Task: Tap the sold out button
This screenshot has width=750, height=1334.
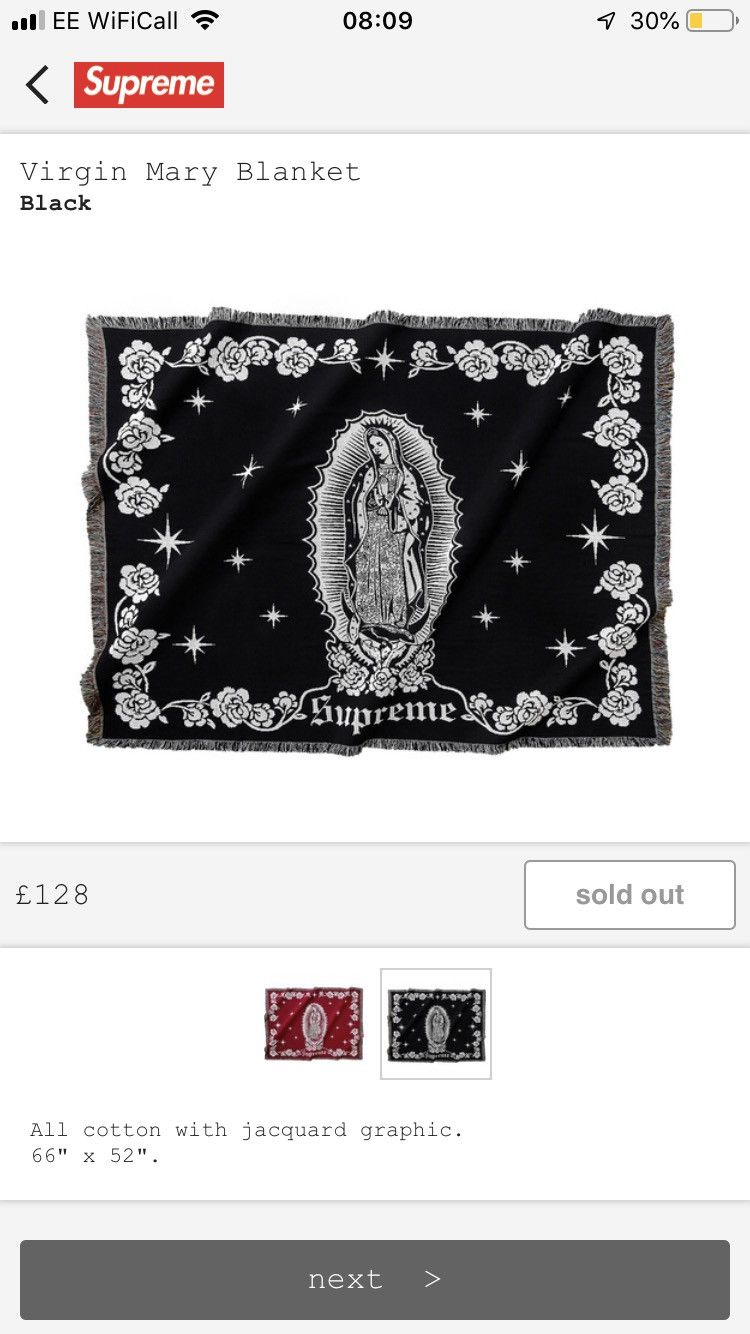Action: [x=629, y=894]
